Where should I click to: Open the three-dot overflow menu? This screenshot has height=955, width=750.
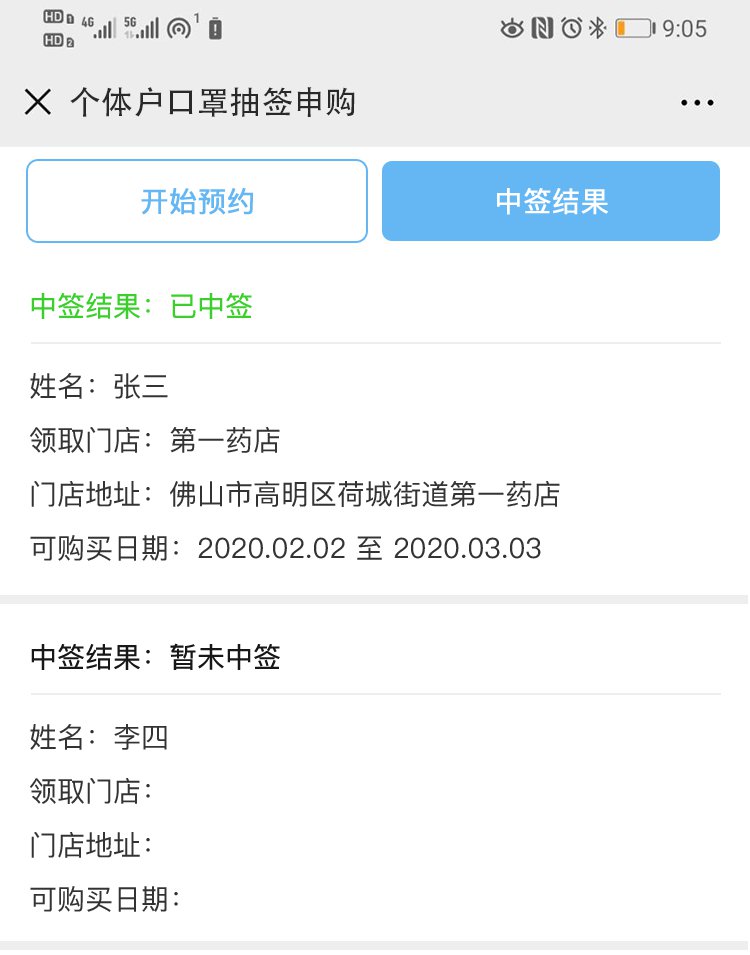click(x=697, y=102)
